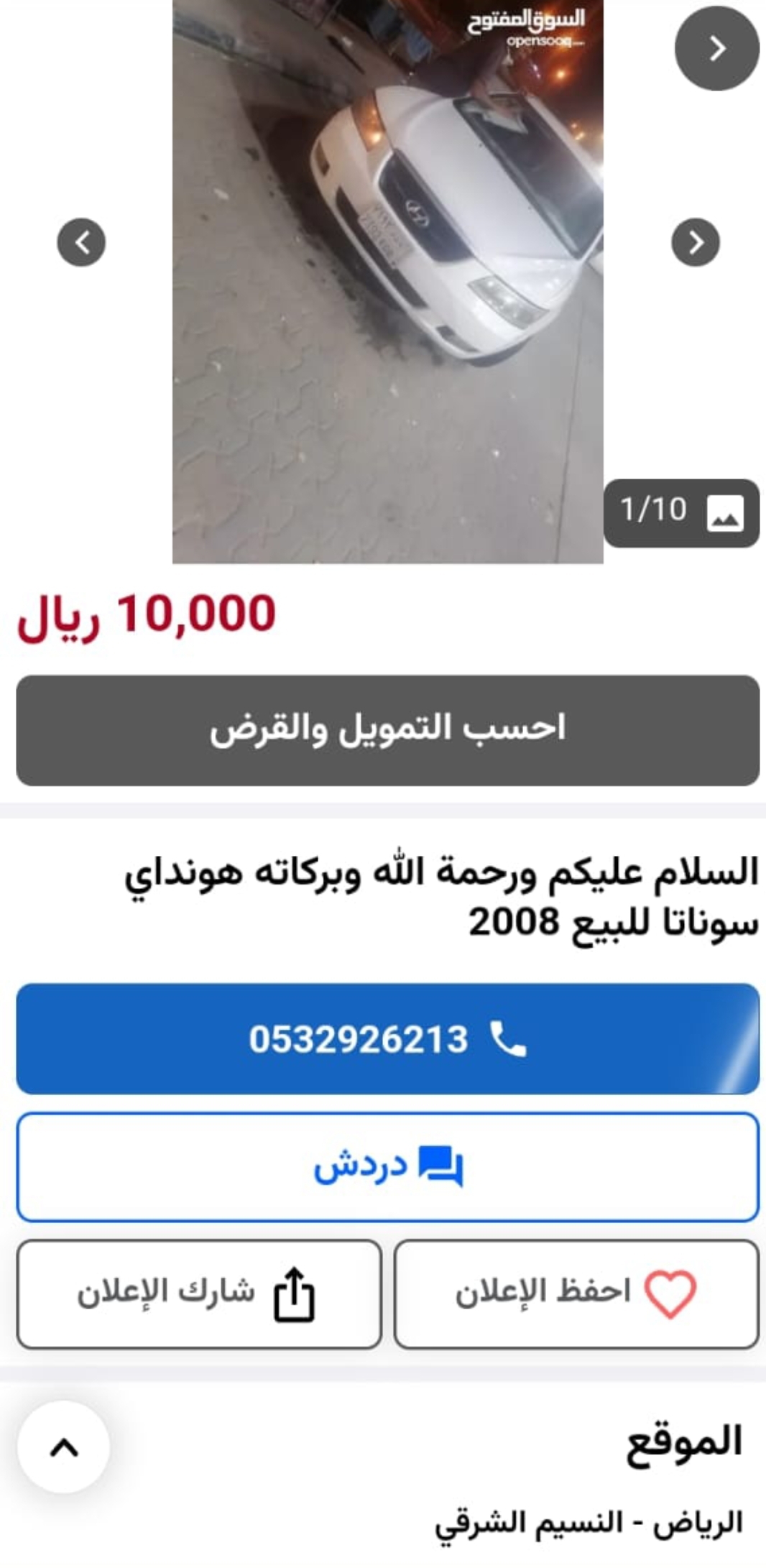Screen dimensions: 766x1568
Task: Call the seller at 0532926213
Action: [388, 1039]
